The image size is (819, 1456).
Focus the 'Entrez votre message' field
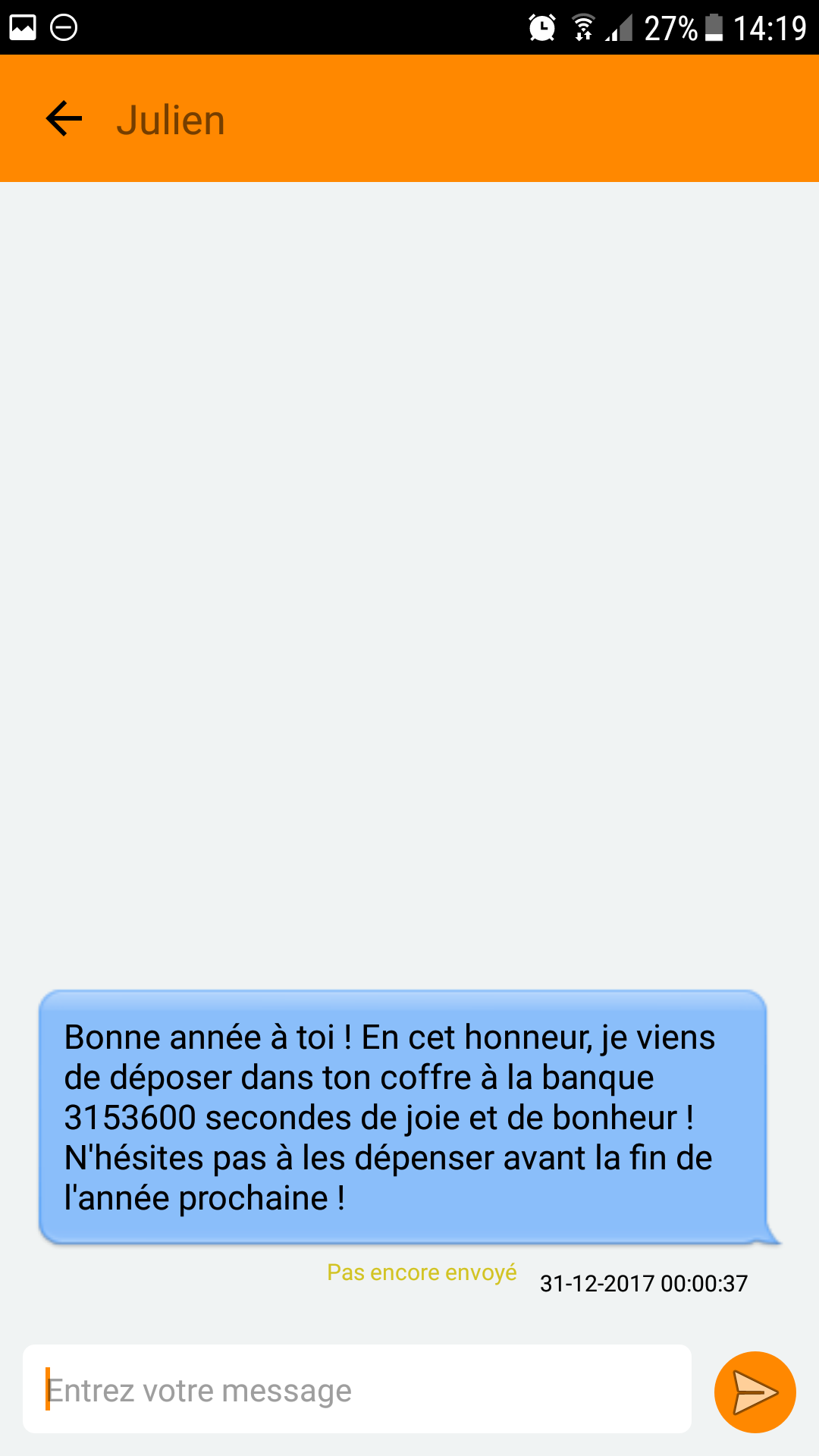pyautogui.click(x=356, y=1390)
